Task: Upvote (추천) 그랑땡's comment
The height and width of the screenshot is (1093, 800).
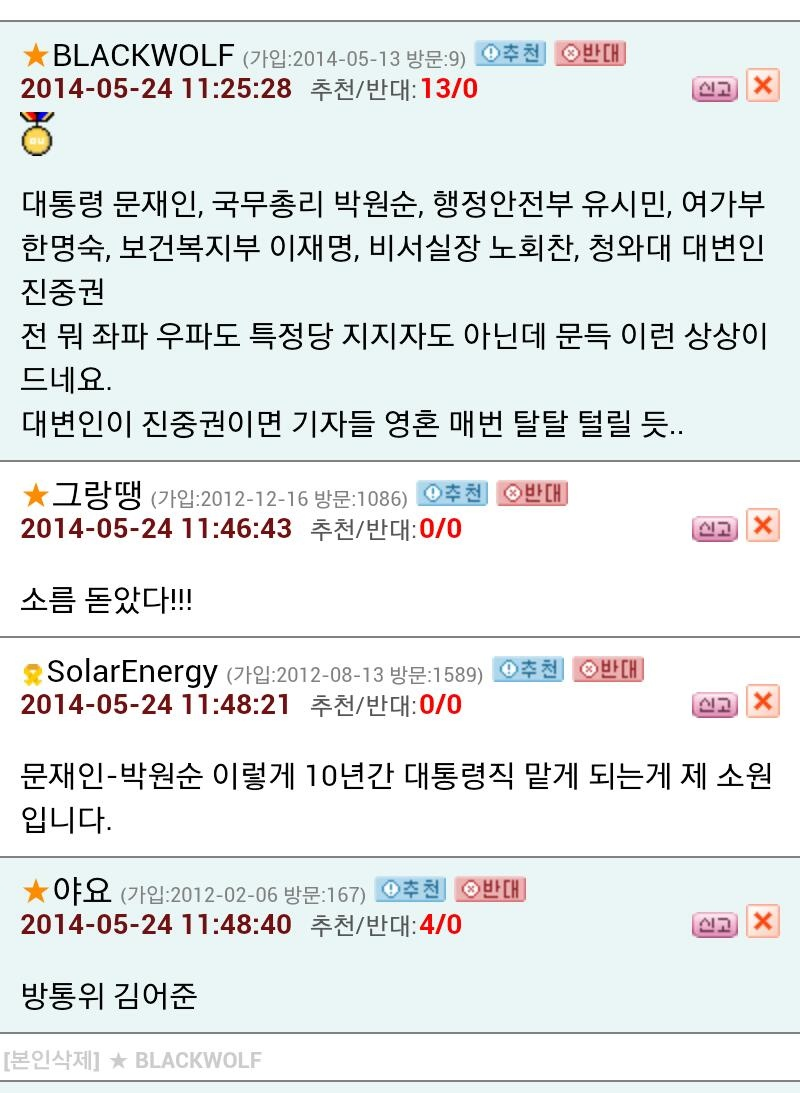Action: pyautogui.click(x=452, y=493)
